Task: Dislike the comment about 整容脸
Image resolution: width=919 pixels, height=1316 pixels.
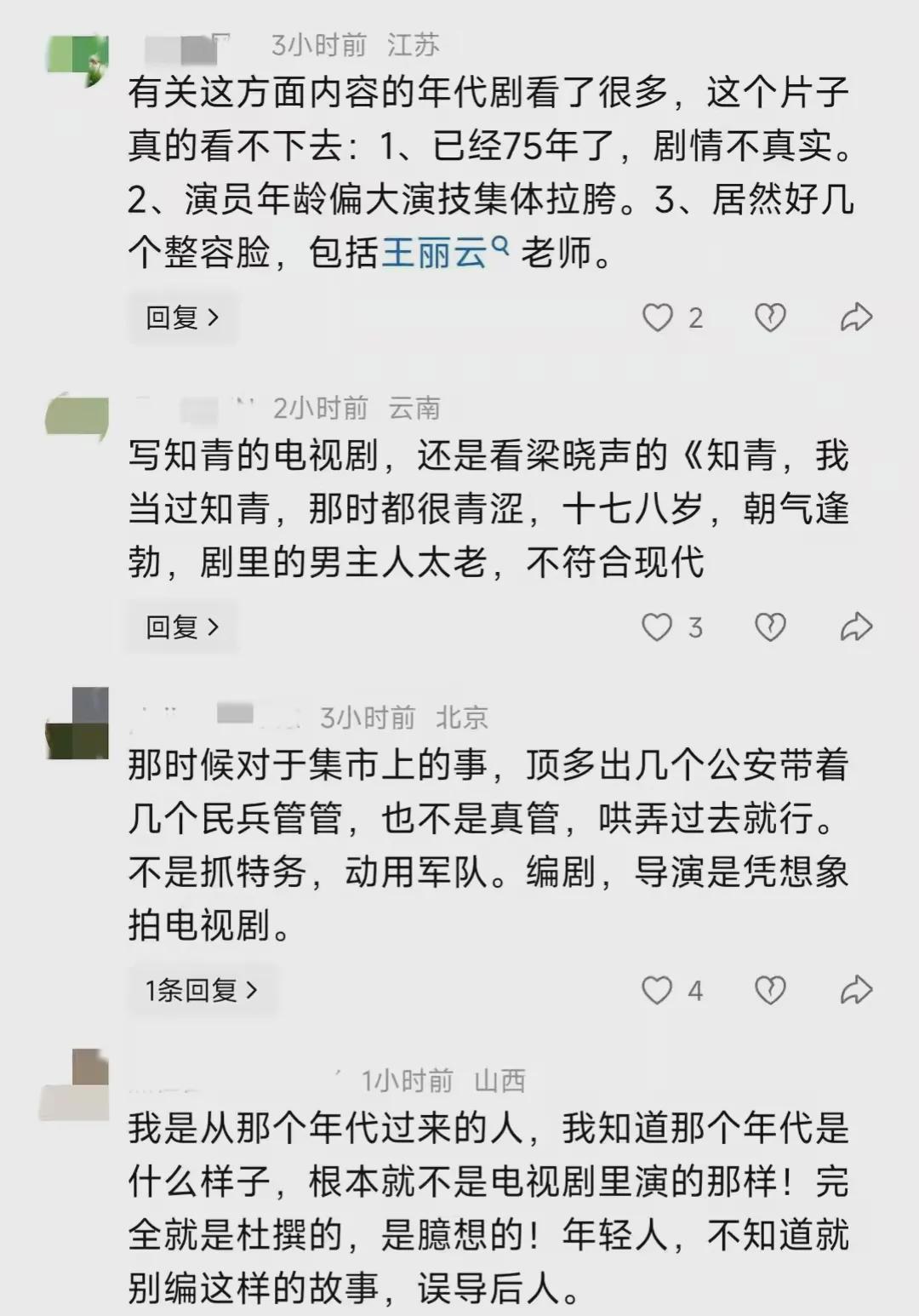Action: point(770,318)
